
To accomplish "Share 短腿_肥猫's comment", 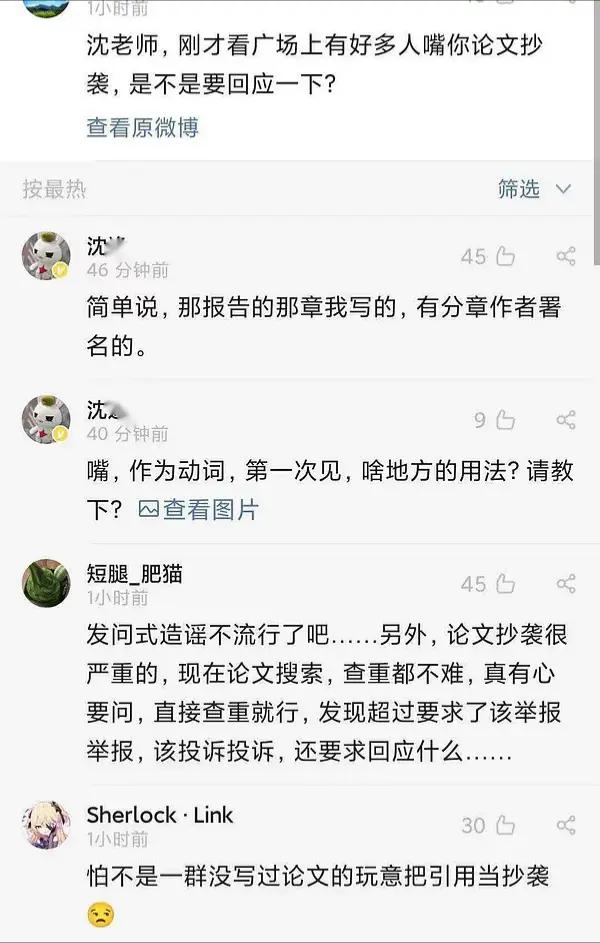I will tap(566, 584).
